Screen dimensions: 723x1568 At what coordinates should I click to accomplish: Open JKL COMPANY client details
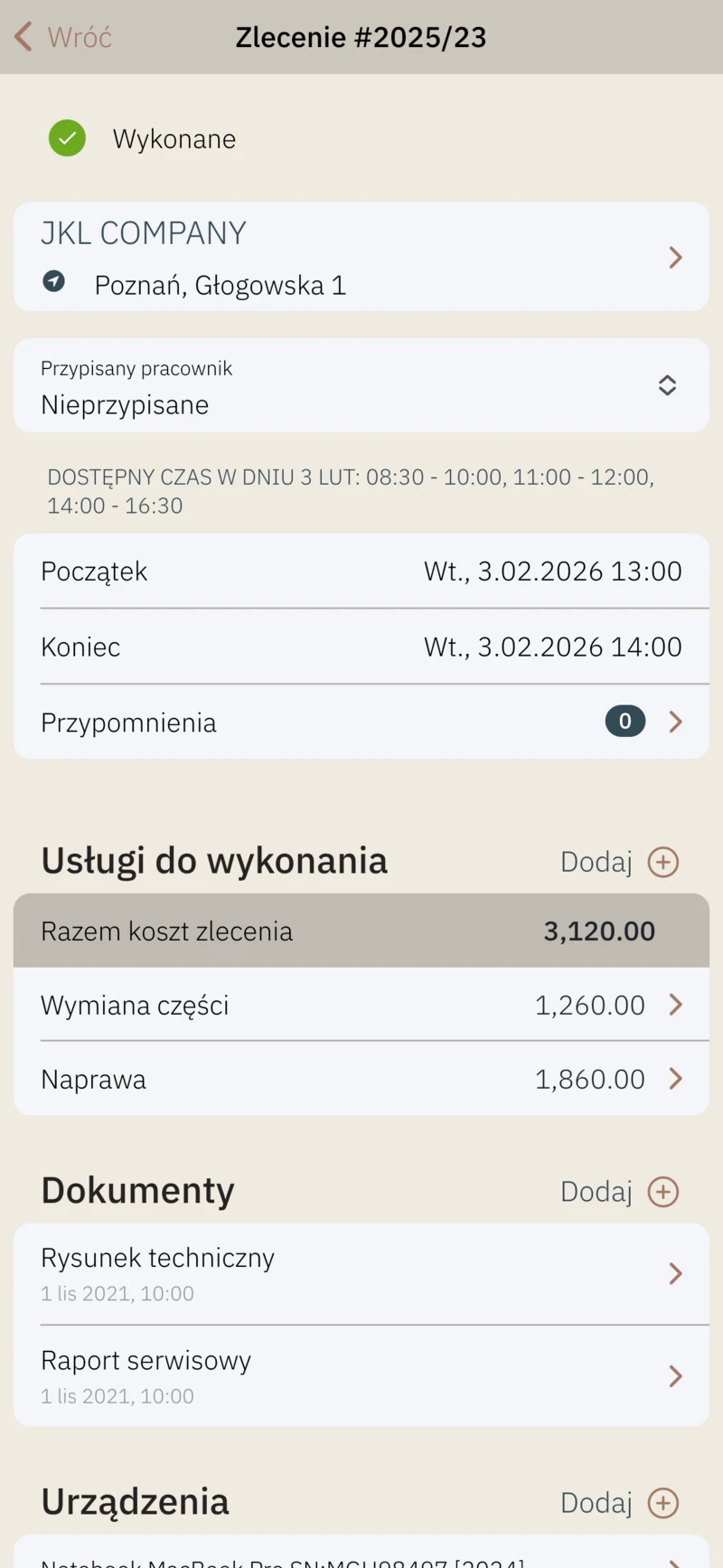(361, 257)
